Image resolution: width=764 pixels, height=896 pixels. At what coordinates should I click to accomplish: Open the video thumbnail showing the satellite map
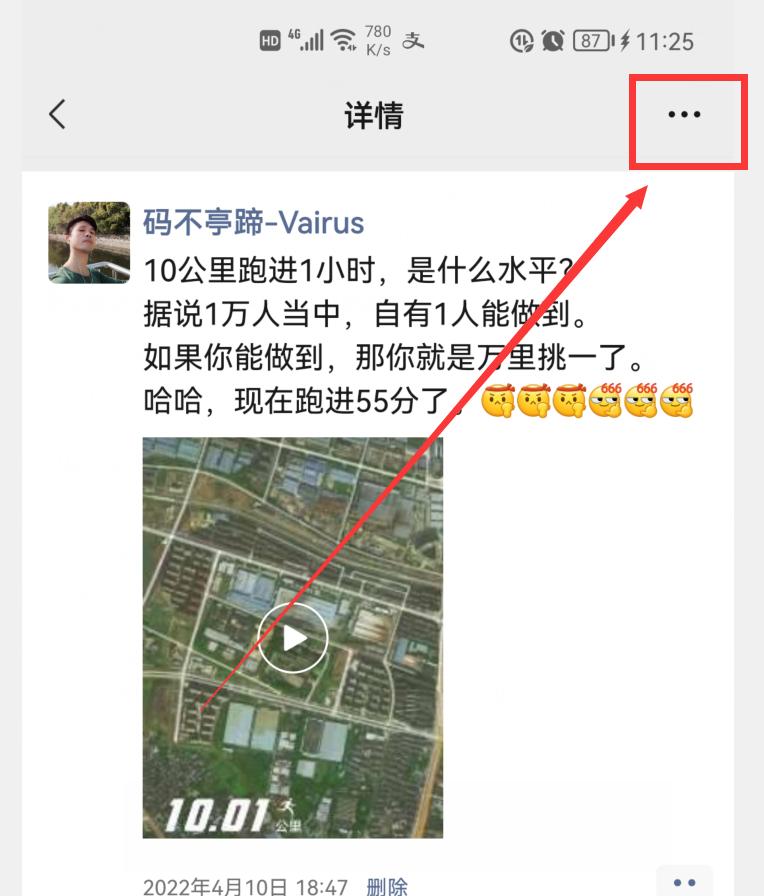click(291, 637)
